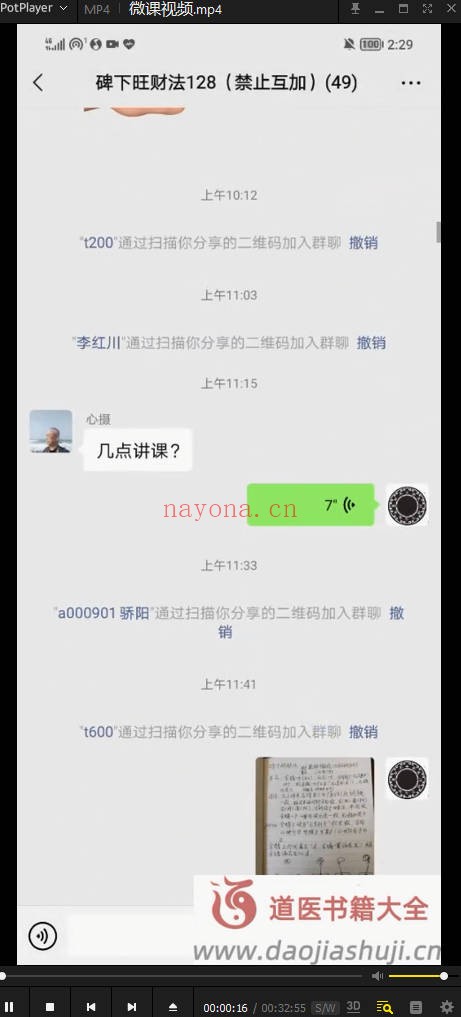461x1017 pixels.
Task: Maximize the player window
Action: pos(403,8)
